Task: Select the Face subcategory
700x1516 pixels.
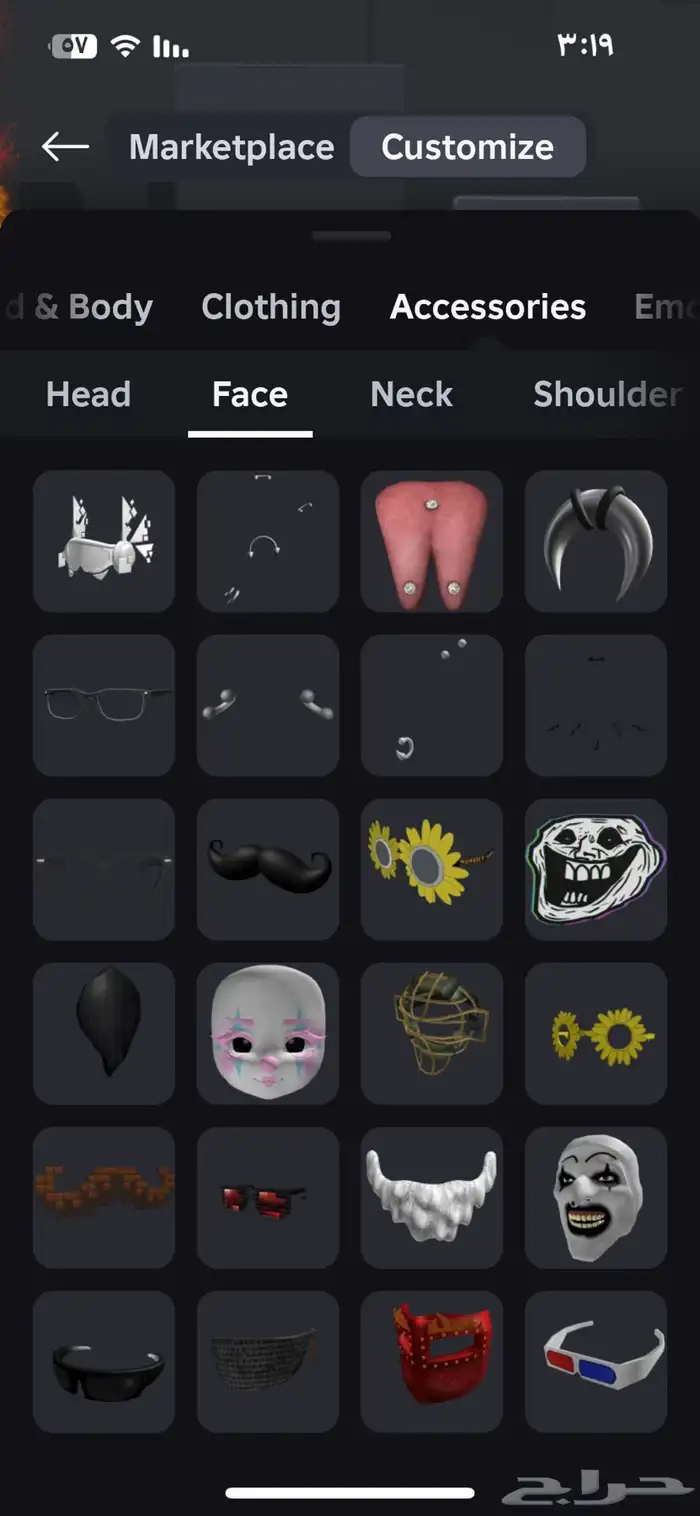Action: [250, 394]
